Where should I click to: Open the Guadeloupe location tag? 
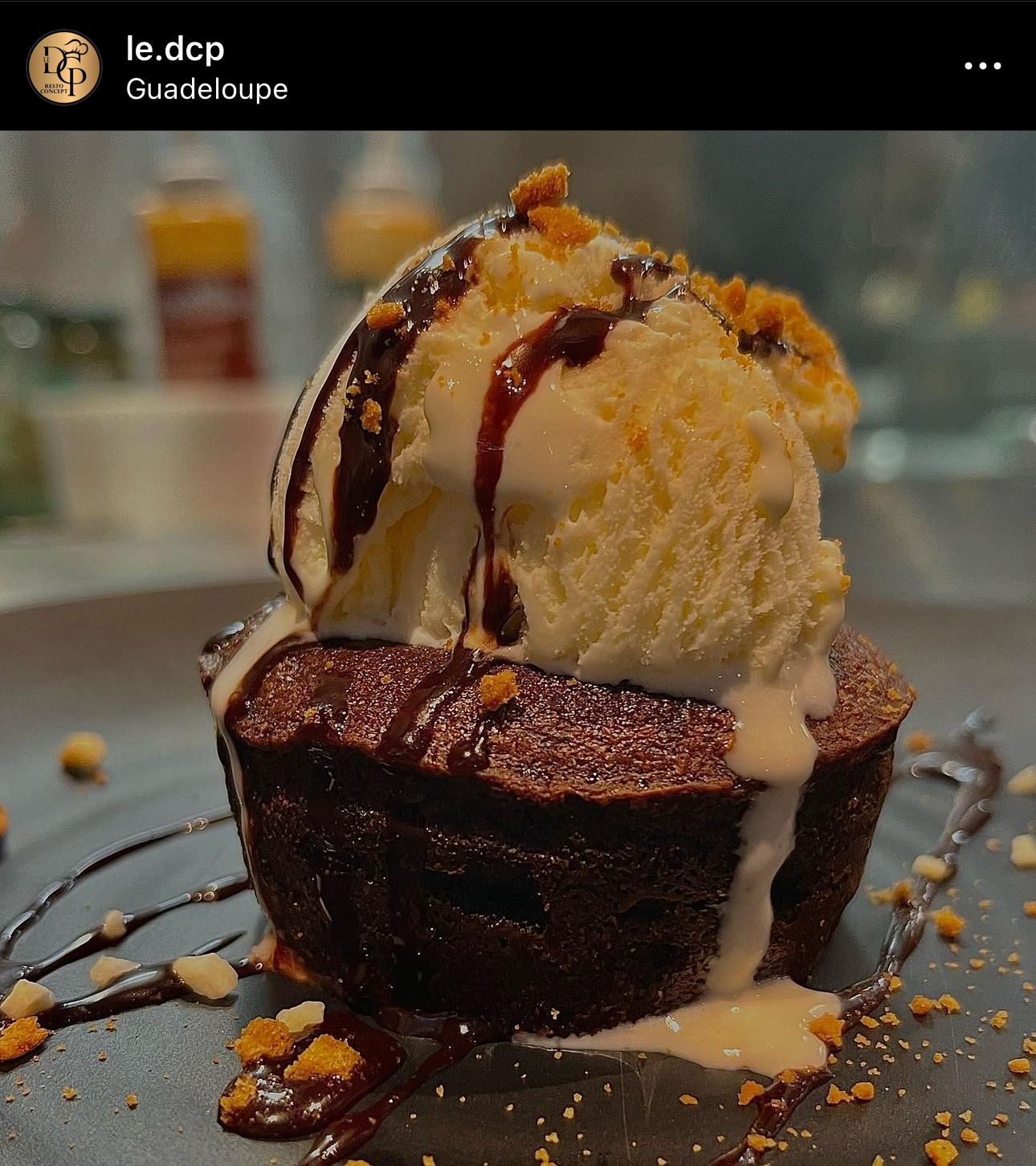pyautogui.click(x=206, y=88)
